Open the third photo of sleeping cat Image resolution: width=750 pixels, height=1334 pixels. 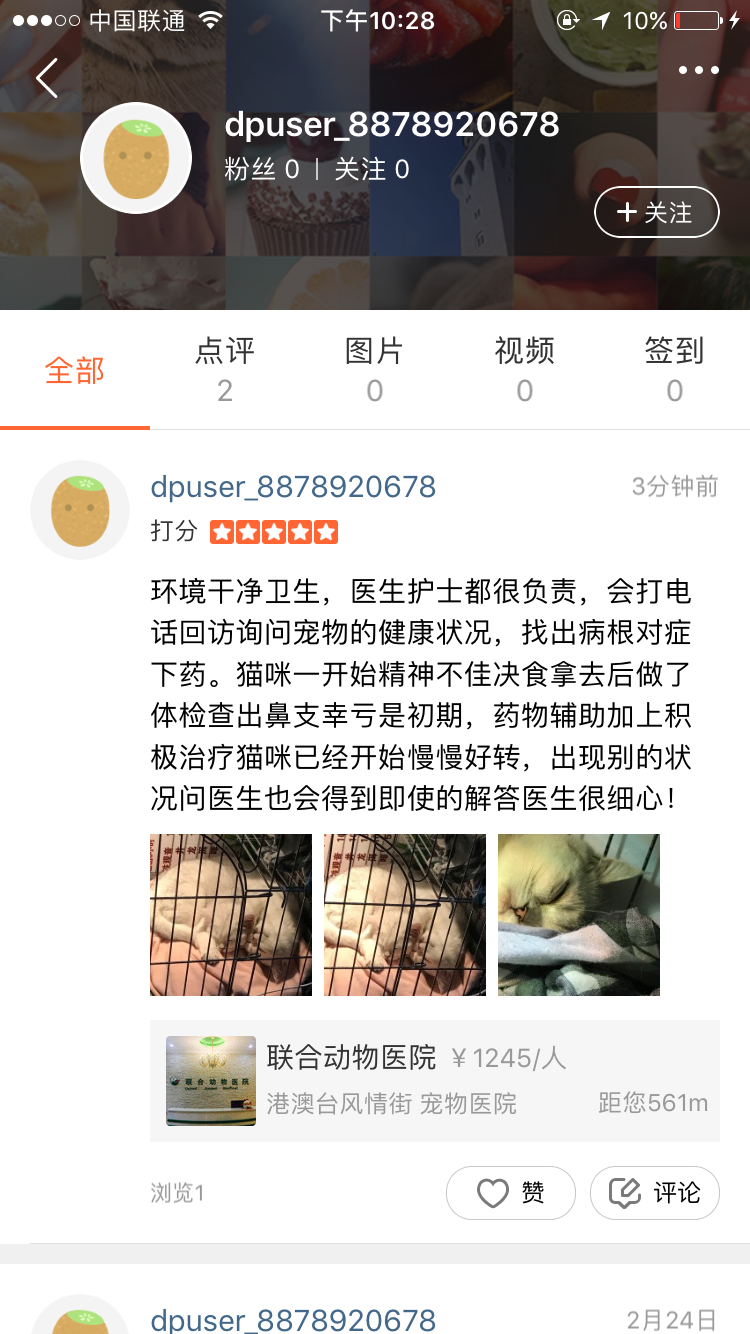point(579,914)
